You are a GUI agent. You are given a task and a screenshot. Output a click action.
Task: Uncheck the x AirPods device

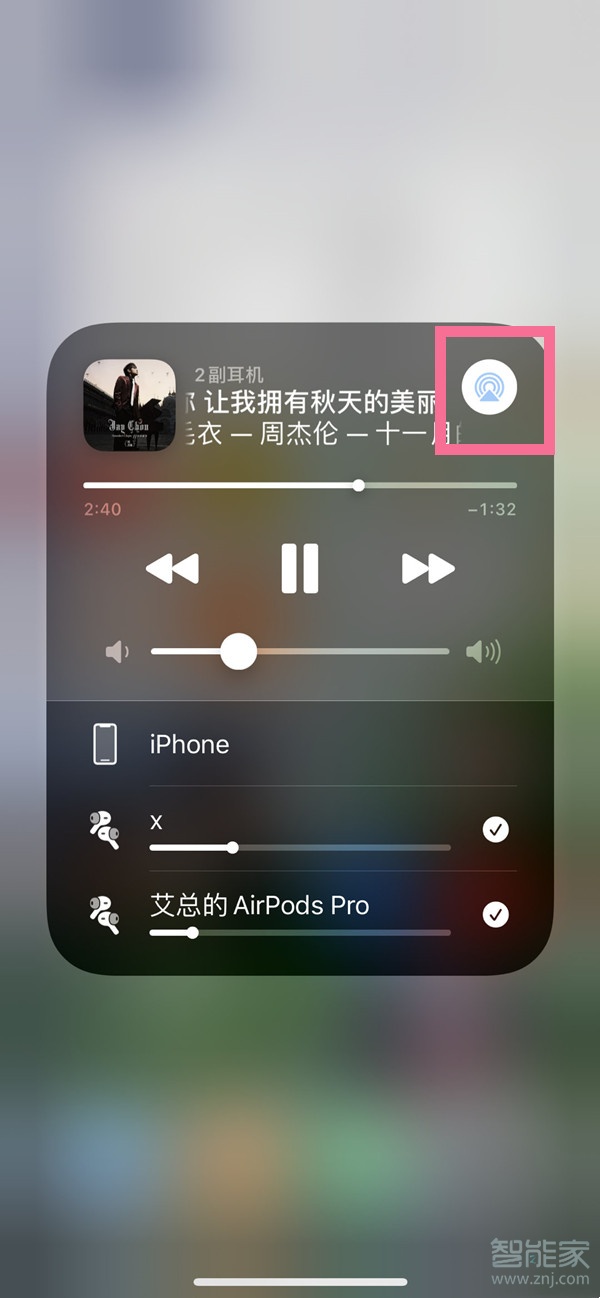click(x=495, y=829)
